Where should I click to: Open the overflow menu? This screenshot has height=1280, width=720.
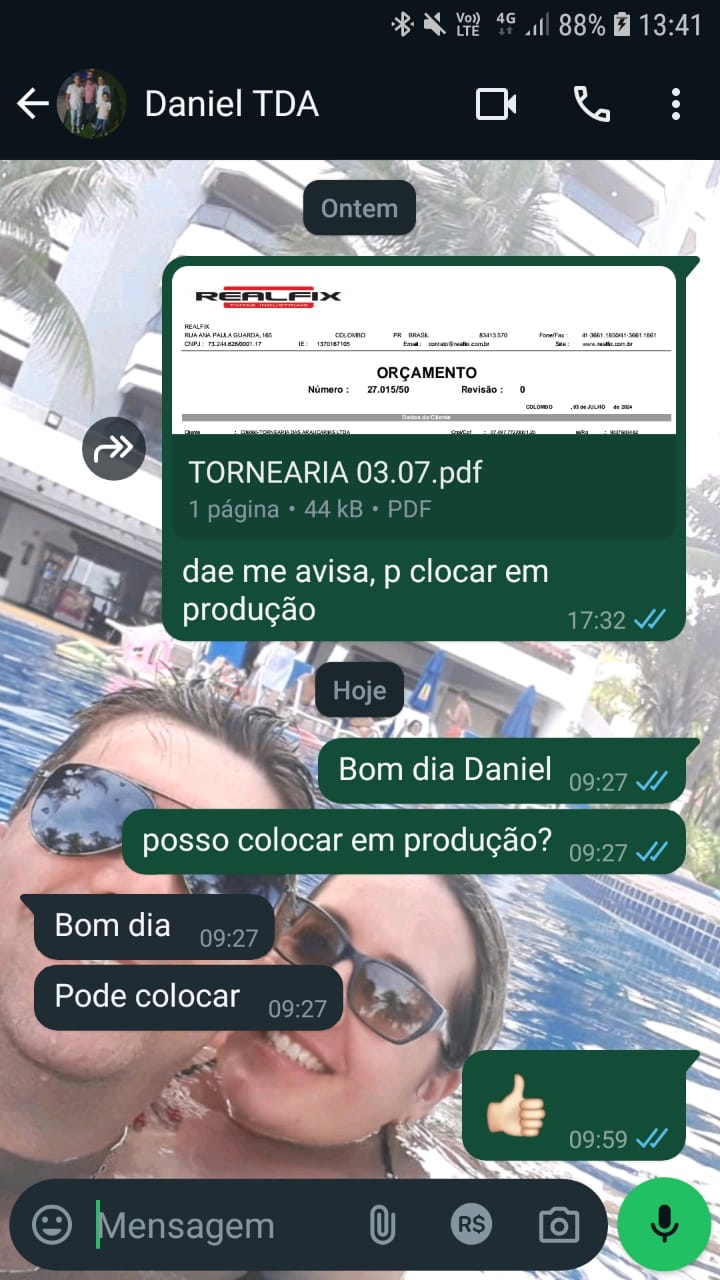coord(676,104)
